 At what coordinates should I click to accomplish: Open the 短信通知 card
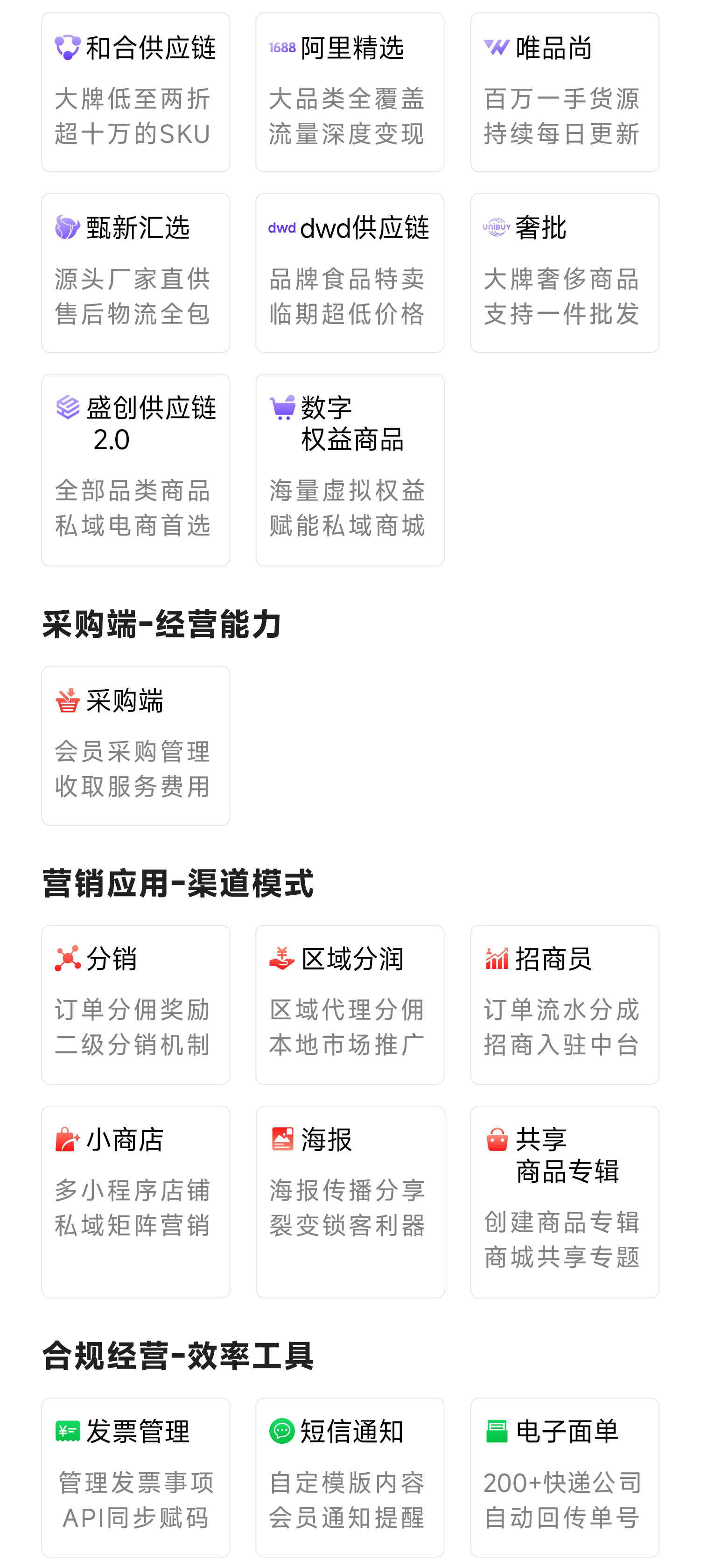point(350,1476)
